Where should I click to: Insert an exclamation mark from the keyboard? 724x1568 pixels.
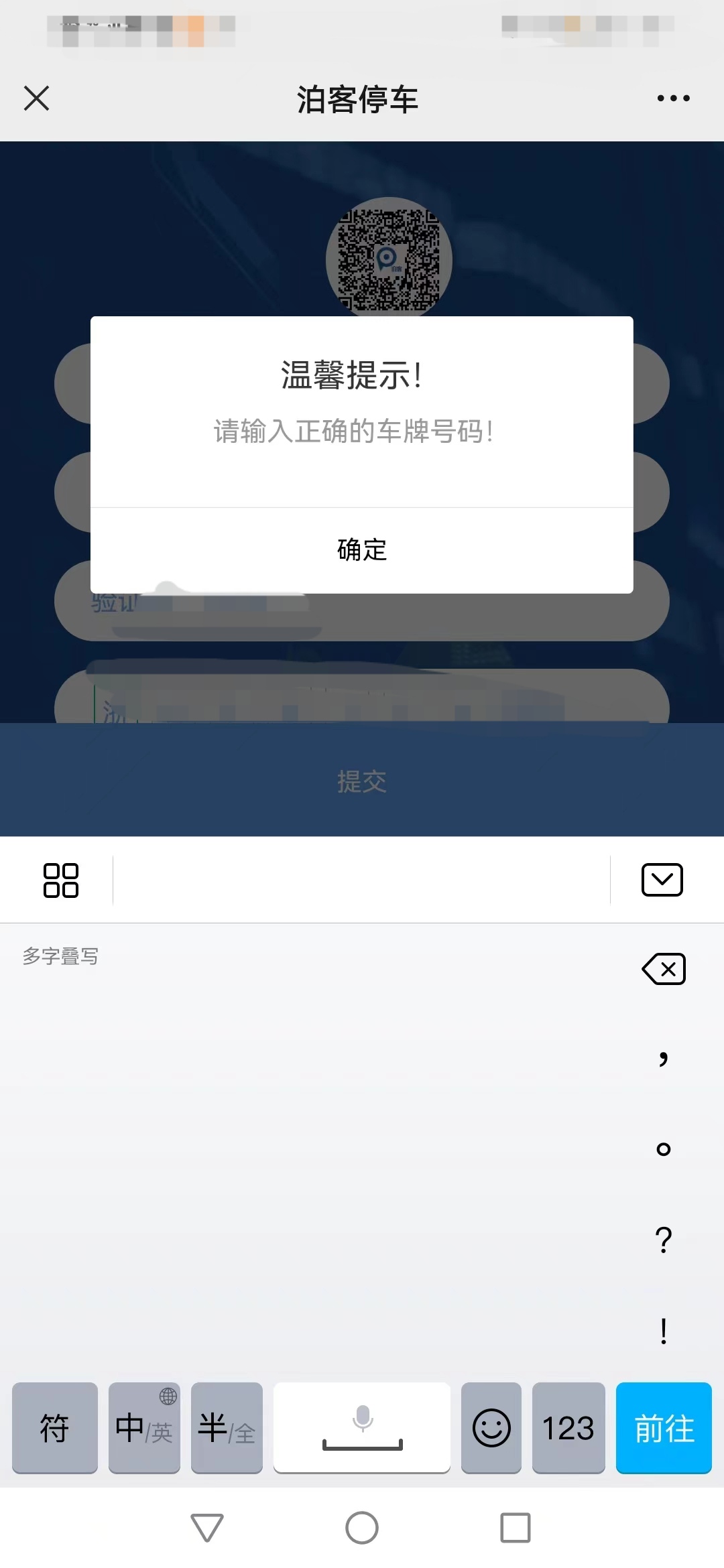[x=664, y=1331]
